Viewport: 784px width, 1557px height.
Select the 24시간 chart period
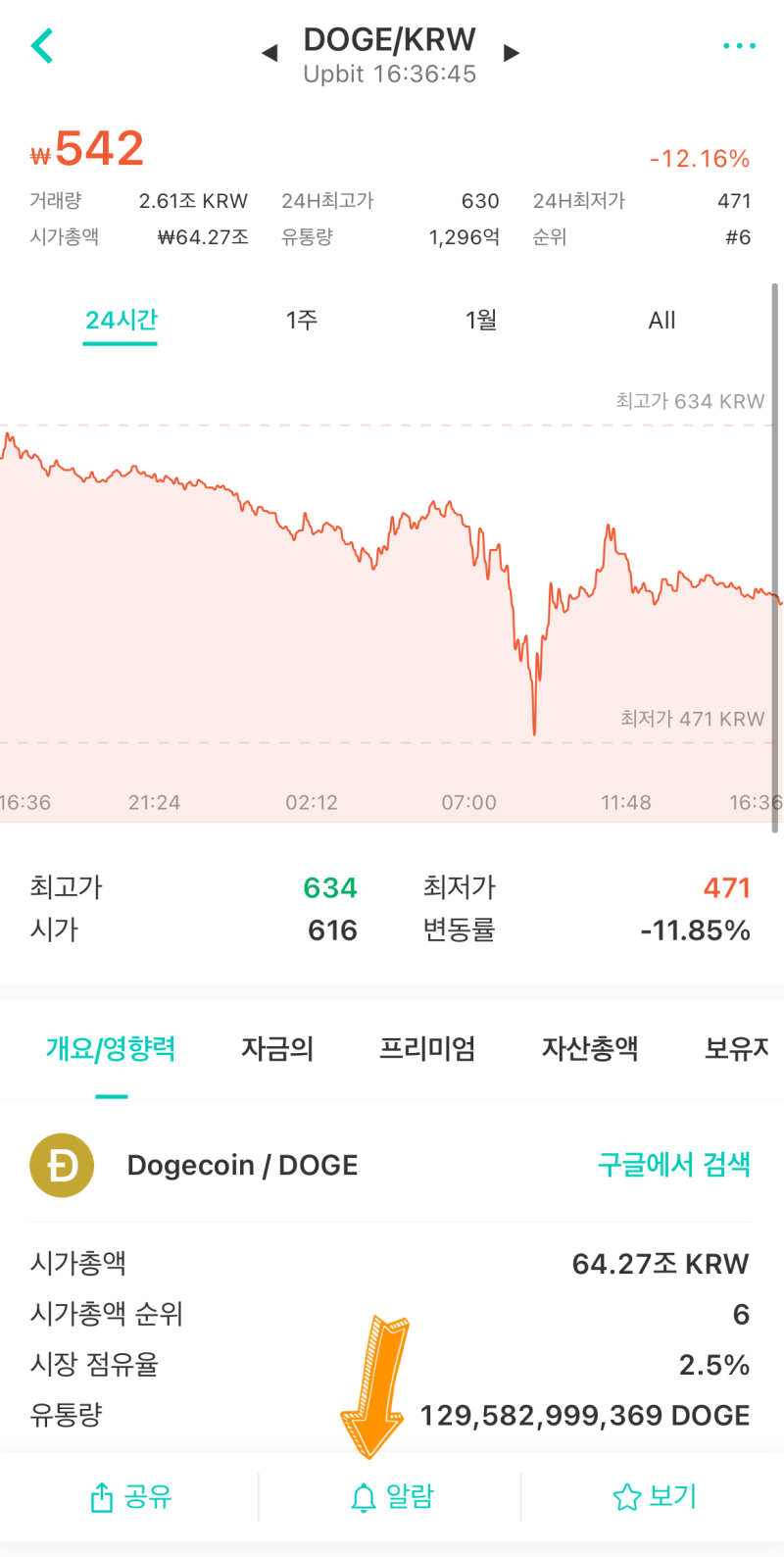pyautogui.click(x=120, y=320)
